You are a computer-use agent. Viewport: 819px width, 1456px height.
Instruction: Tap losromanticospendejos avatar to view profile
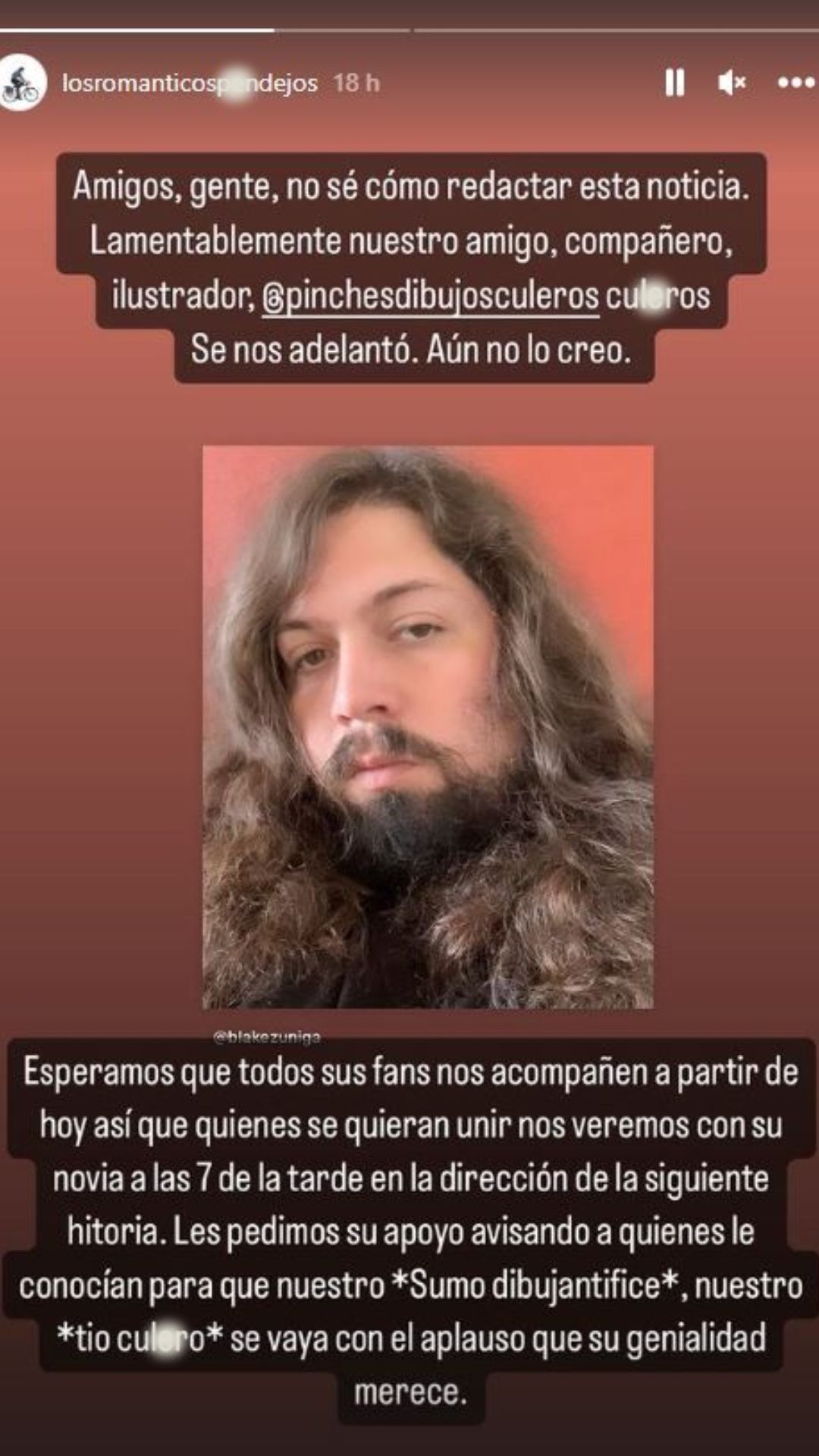tap(24, 83)
